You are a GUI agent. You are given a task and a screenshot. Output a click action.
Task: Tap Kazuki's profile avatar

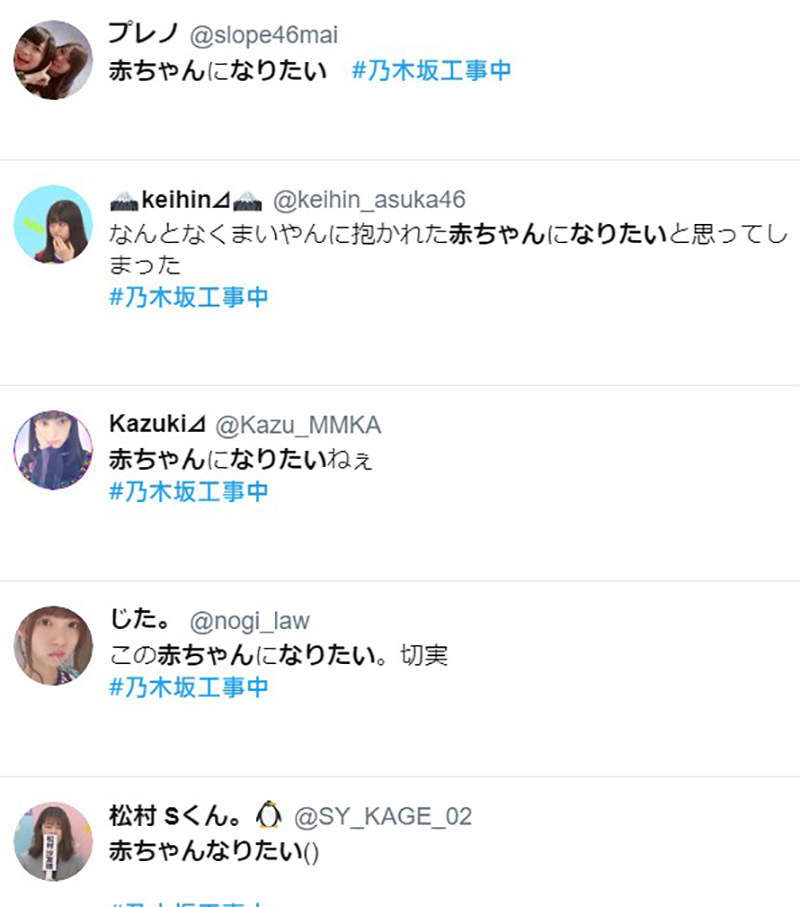tap(53, 449)
